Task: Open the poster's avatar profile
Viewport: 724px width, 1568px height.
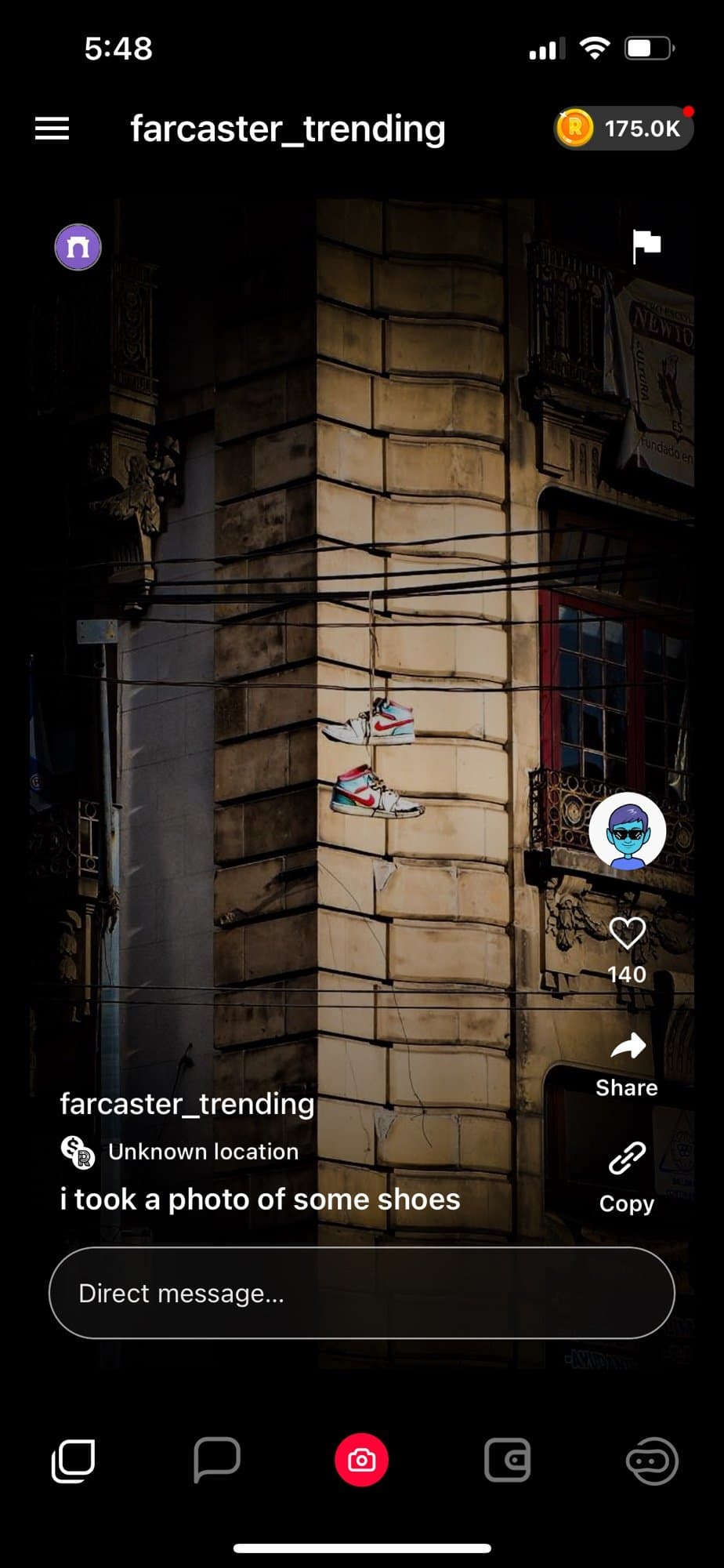Action: point(627,830)
